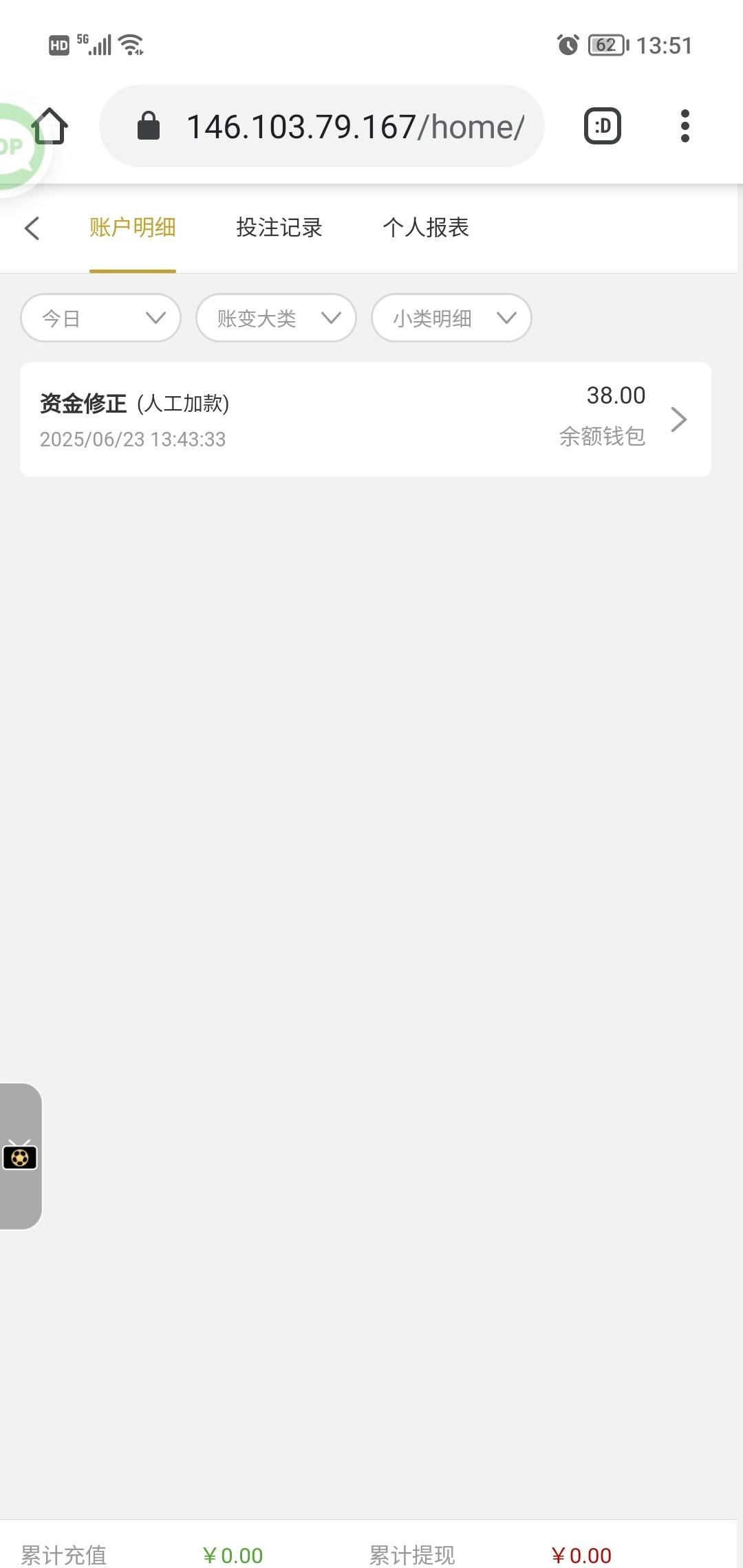
Task: Open the floating live TV widget
Action: pyautogui.click(x=20, y=1156)
